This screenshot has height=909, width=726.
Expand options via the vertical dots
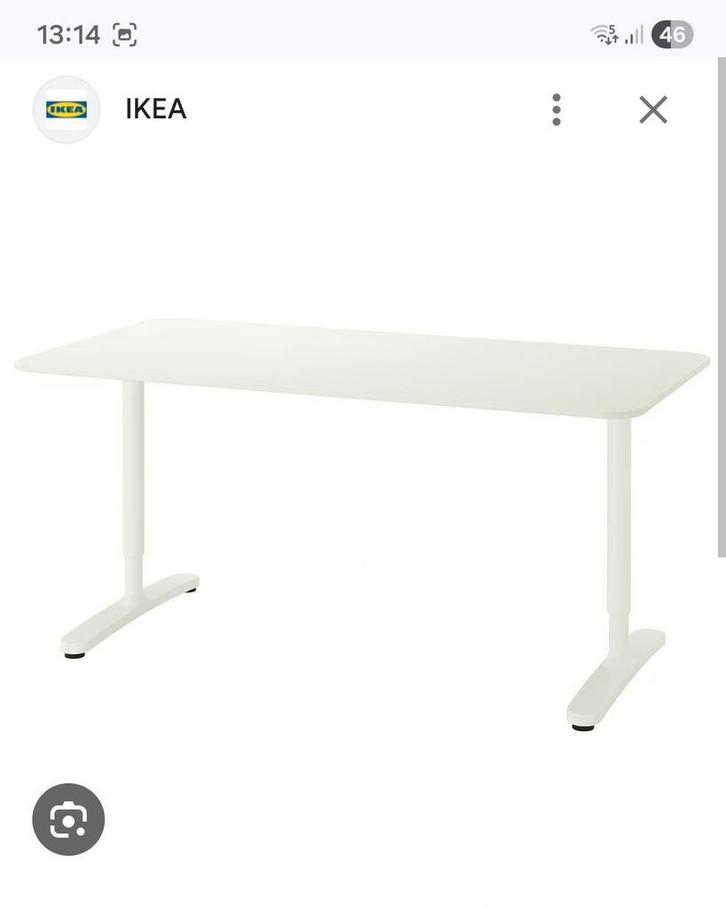[556, 109]
